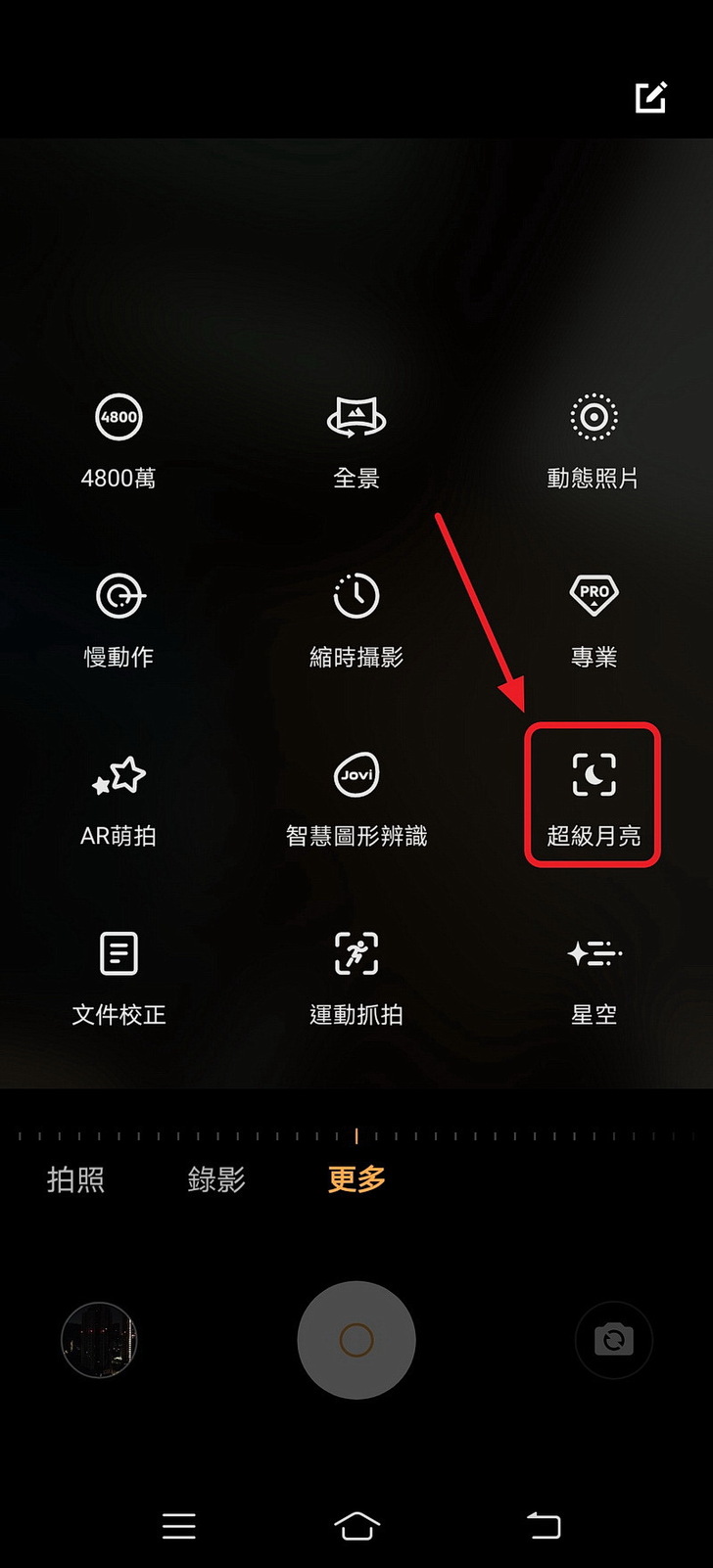
Task: Select 超級月亮 super moon mode
Action: 594,796
